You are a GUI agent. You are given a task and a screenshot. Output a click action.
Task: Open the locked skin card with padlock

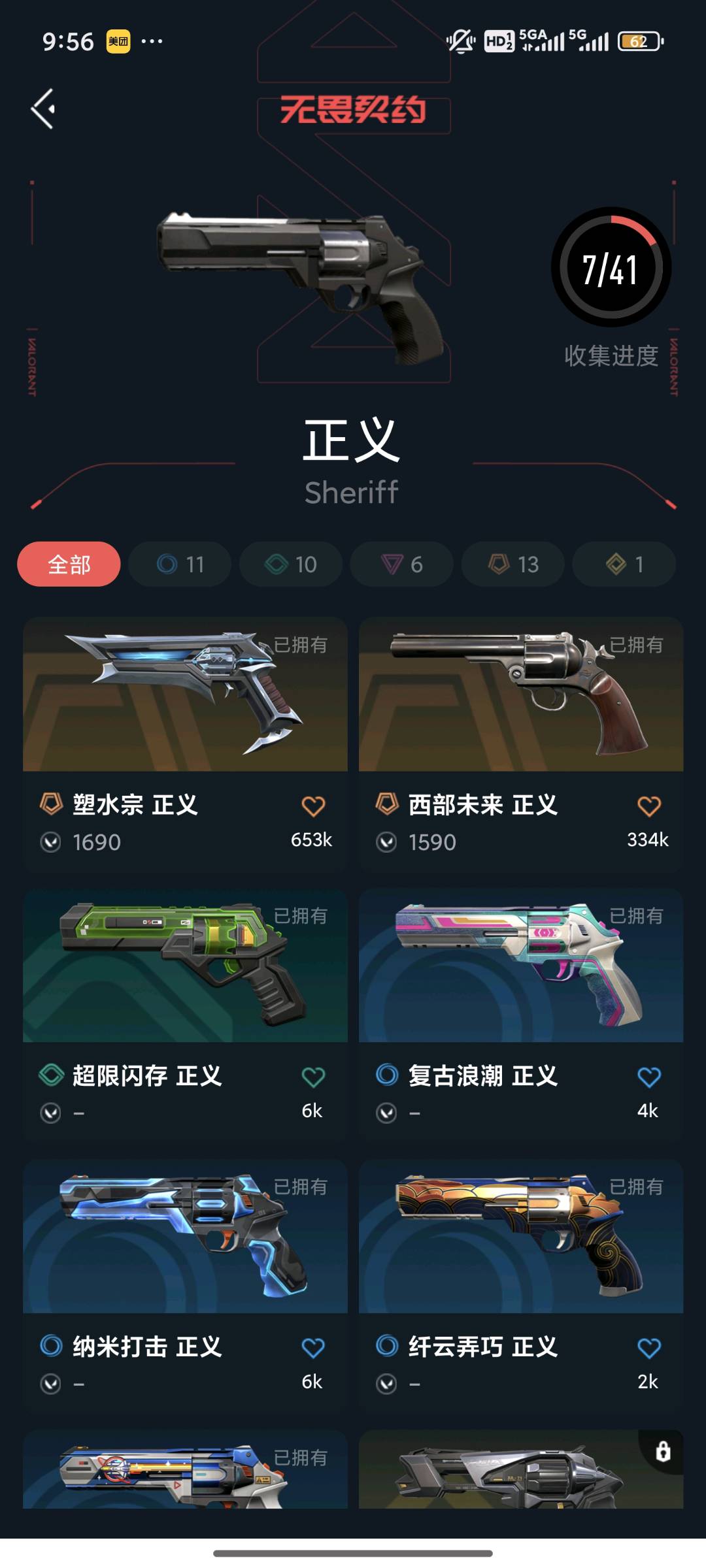tap(521, 1470)
